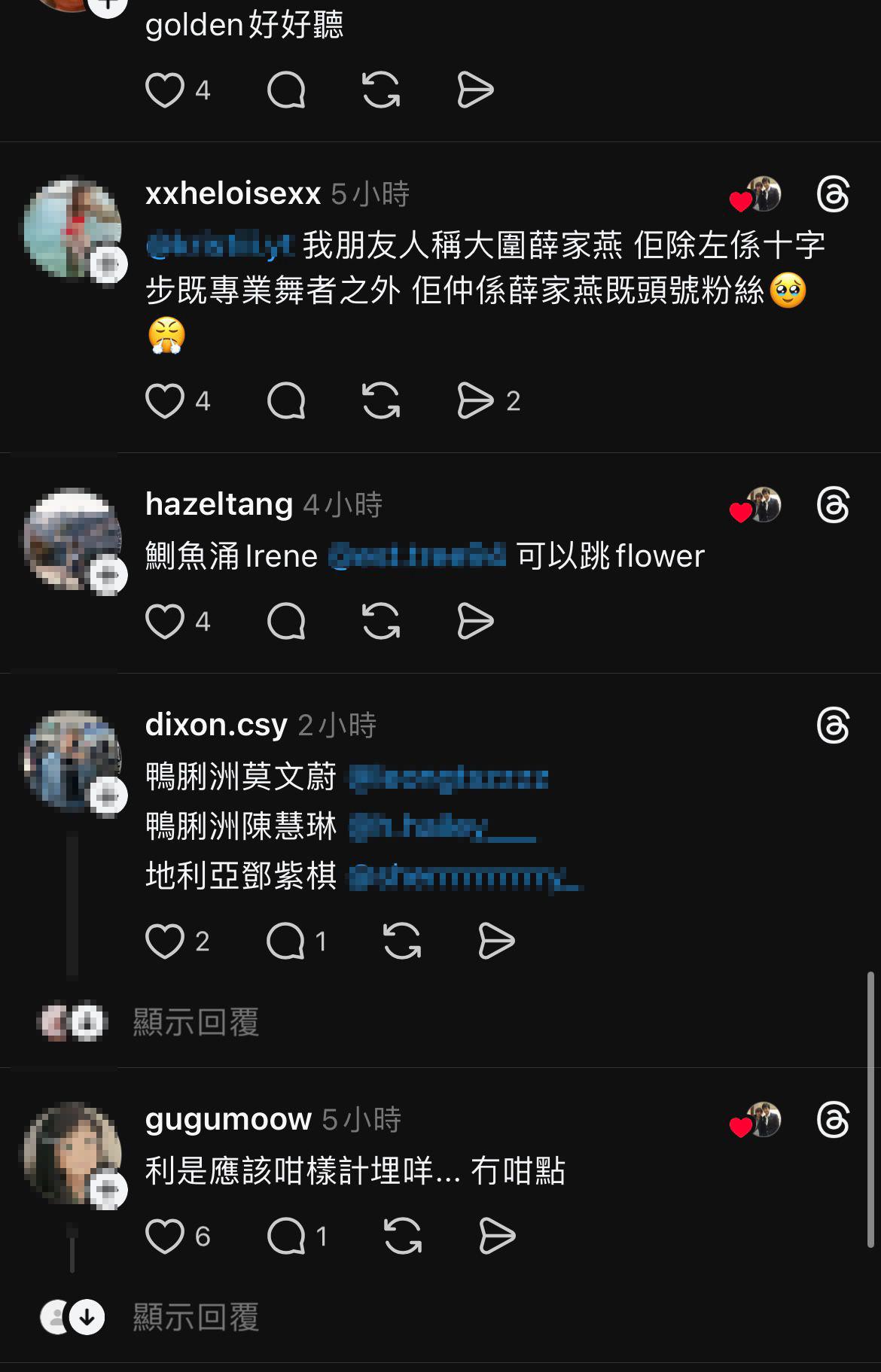Reply to hazeltang's comment

pyautogui.click(x=286, y=622)
